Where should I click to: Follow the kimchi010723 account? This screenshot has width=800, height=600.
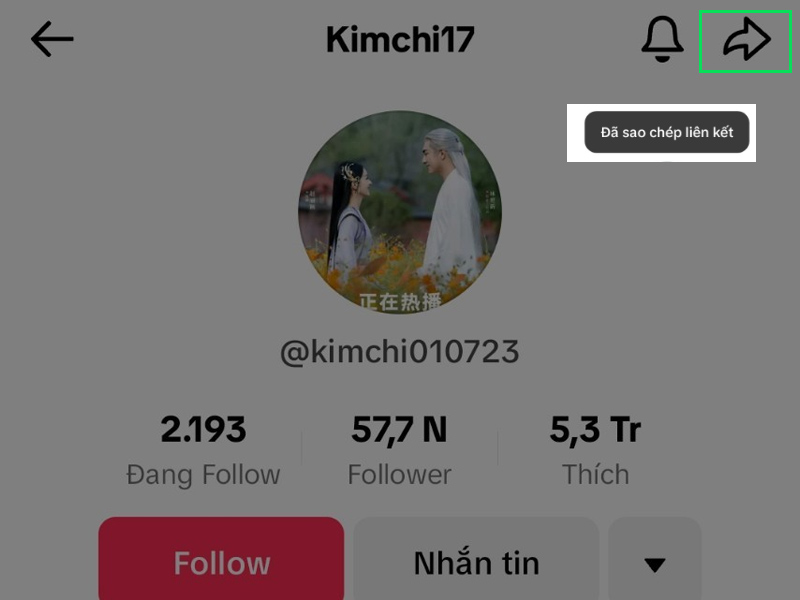[221, 562]
